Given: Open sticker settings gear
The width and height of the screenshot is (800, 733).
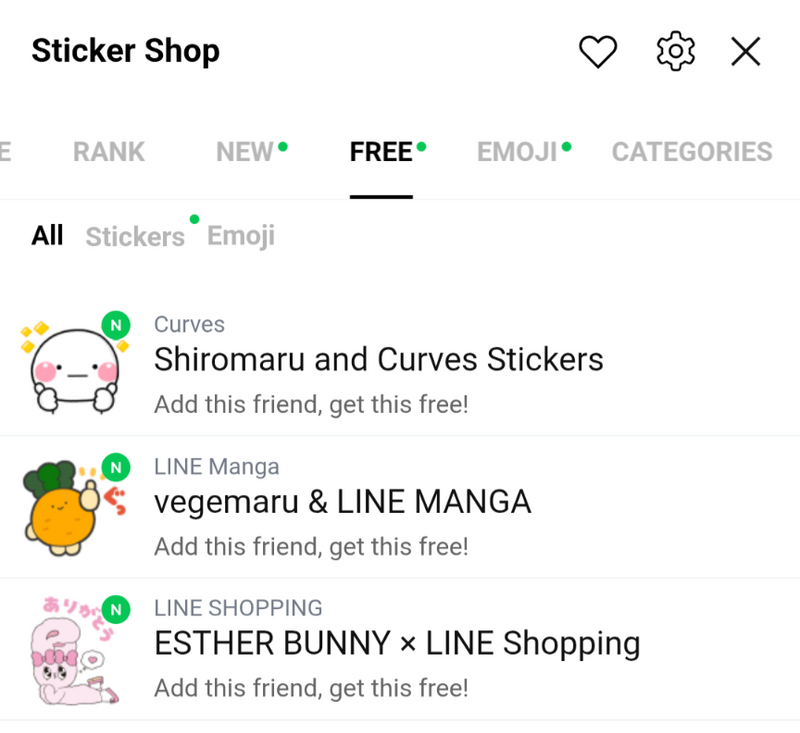Looking at the screenshot, I should pos(676,51).
